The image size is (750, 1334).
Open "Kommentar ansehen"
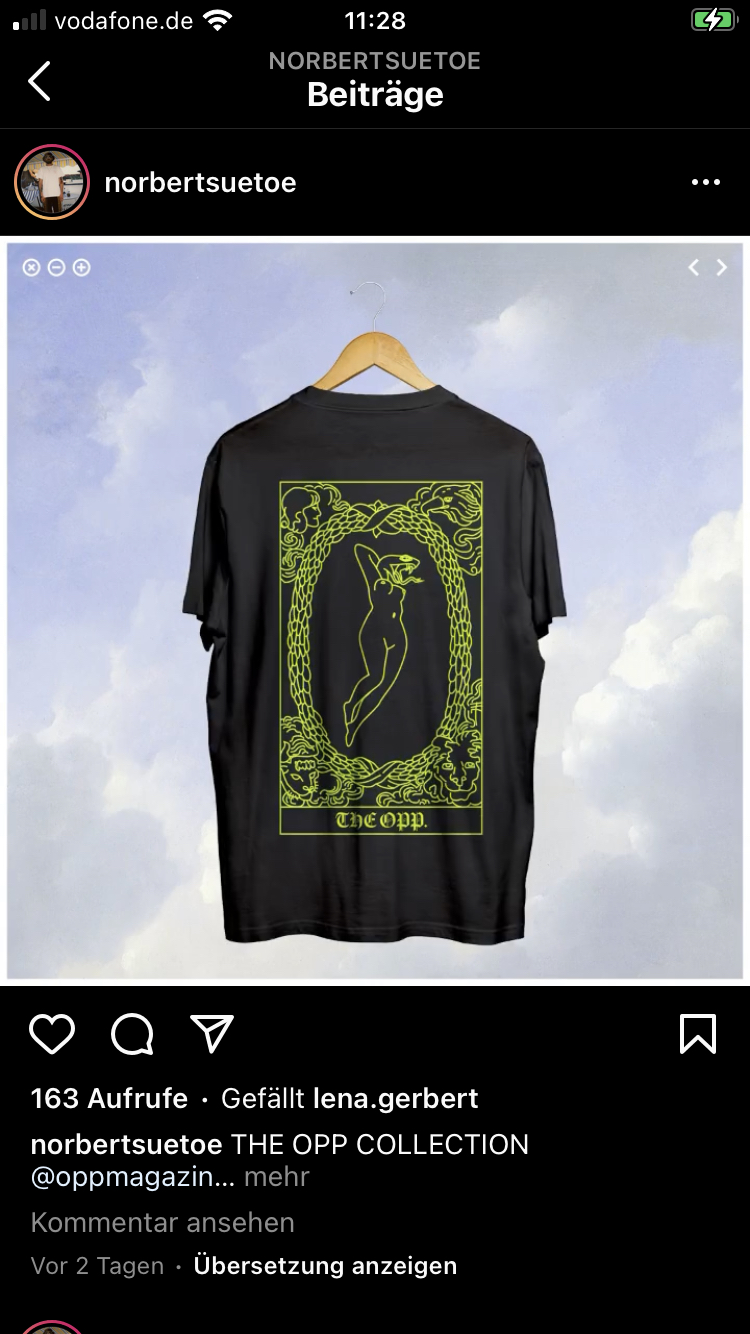coord(162,1222)
